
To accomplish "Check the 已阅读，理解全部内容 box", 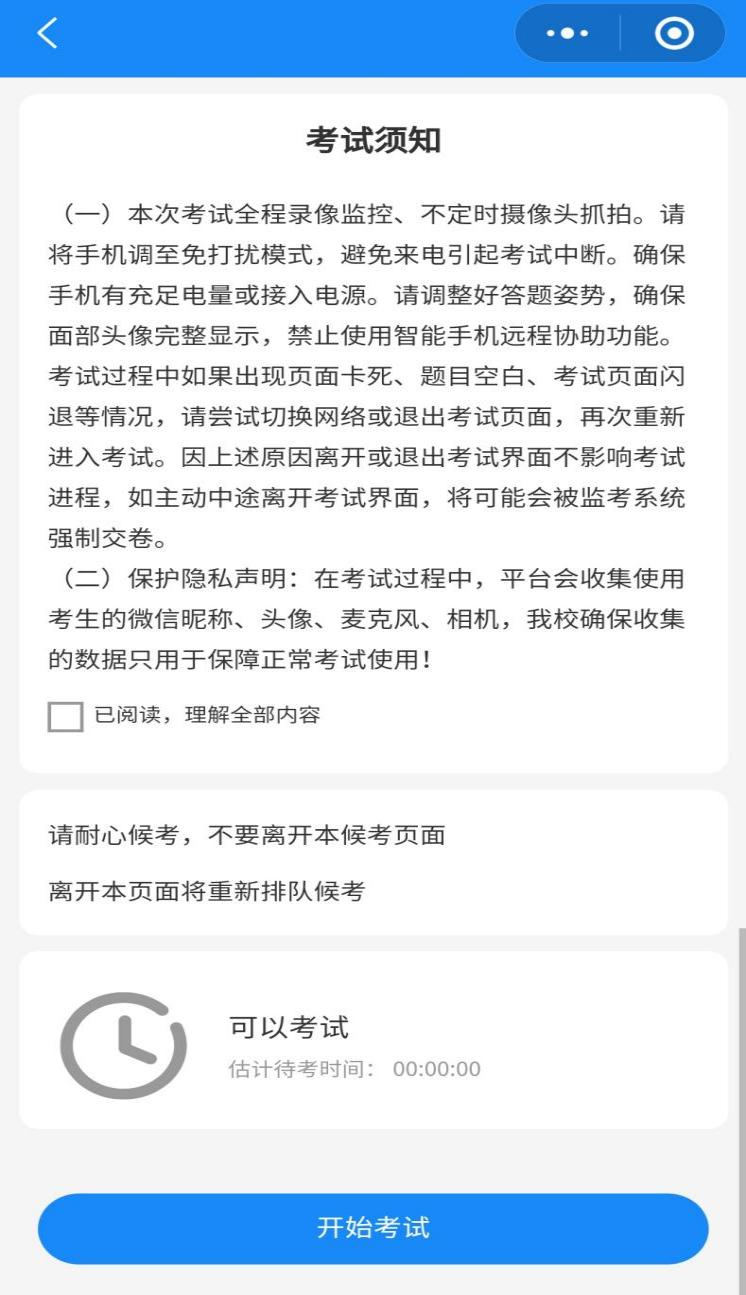I will tap(66, 716).
